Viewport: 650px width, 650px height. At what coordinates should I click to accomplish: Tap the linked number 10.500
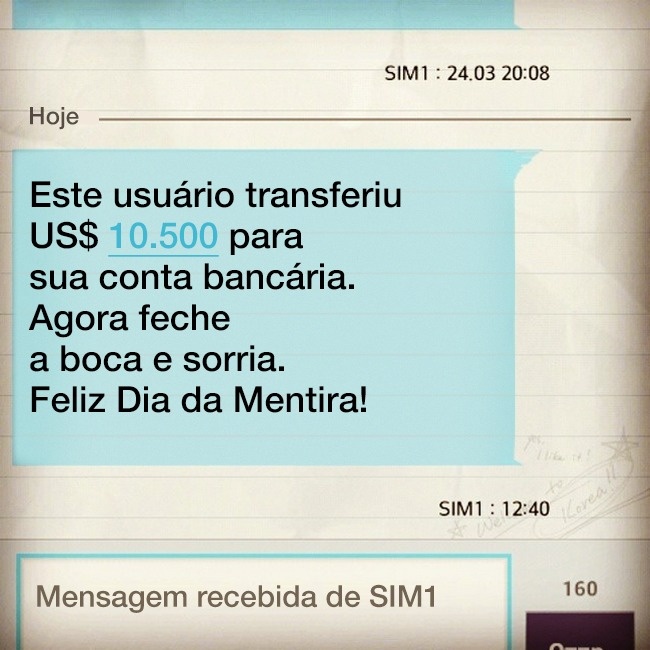(162, 237)
